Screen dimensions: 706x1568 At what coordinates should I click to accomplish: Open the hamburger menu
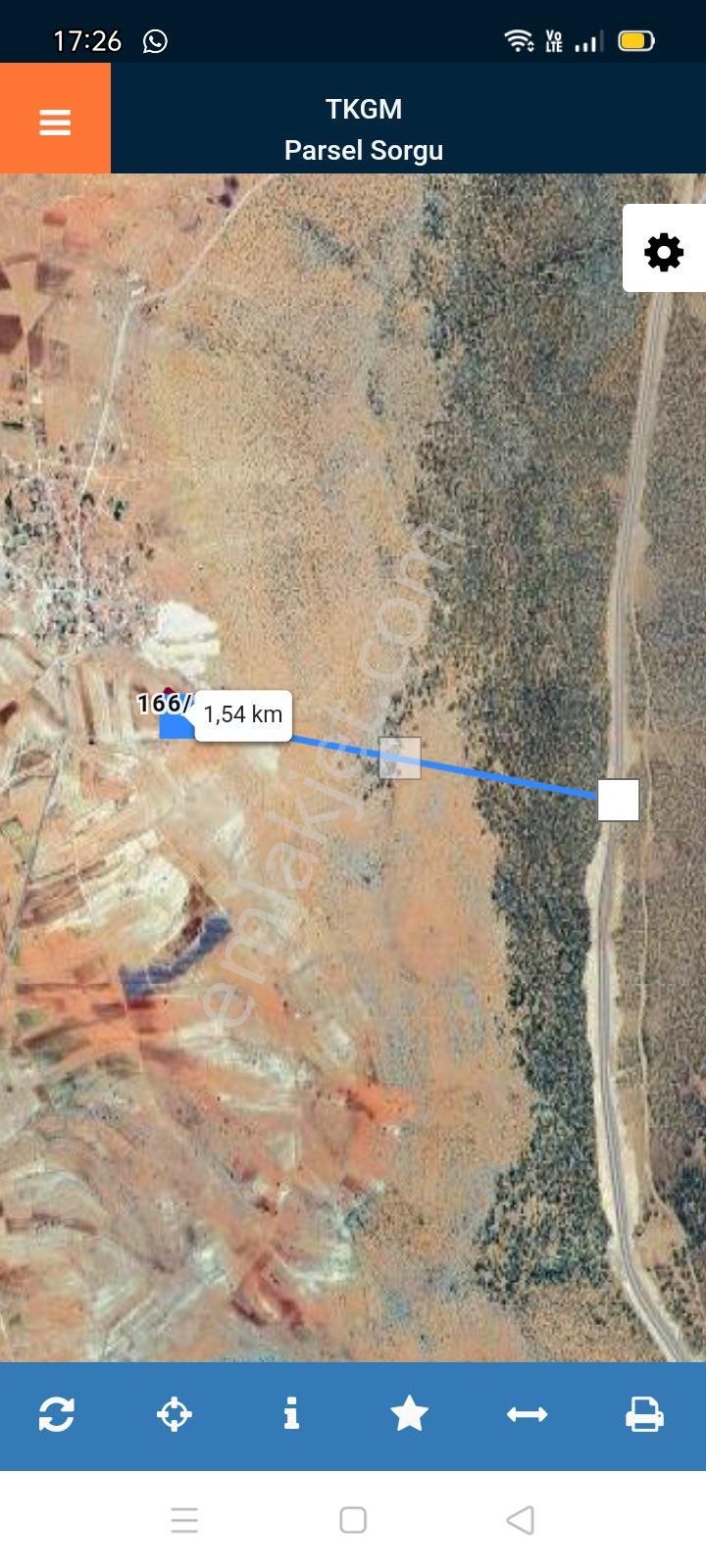click(55, 122)
